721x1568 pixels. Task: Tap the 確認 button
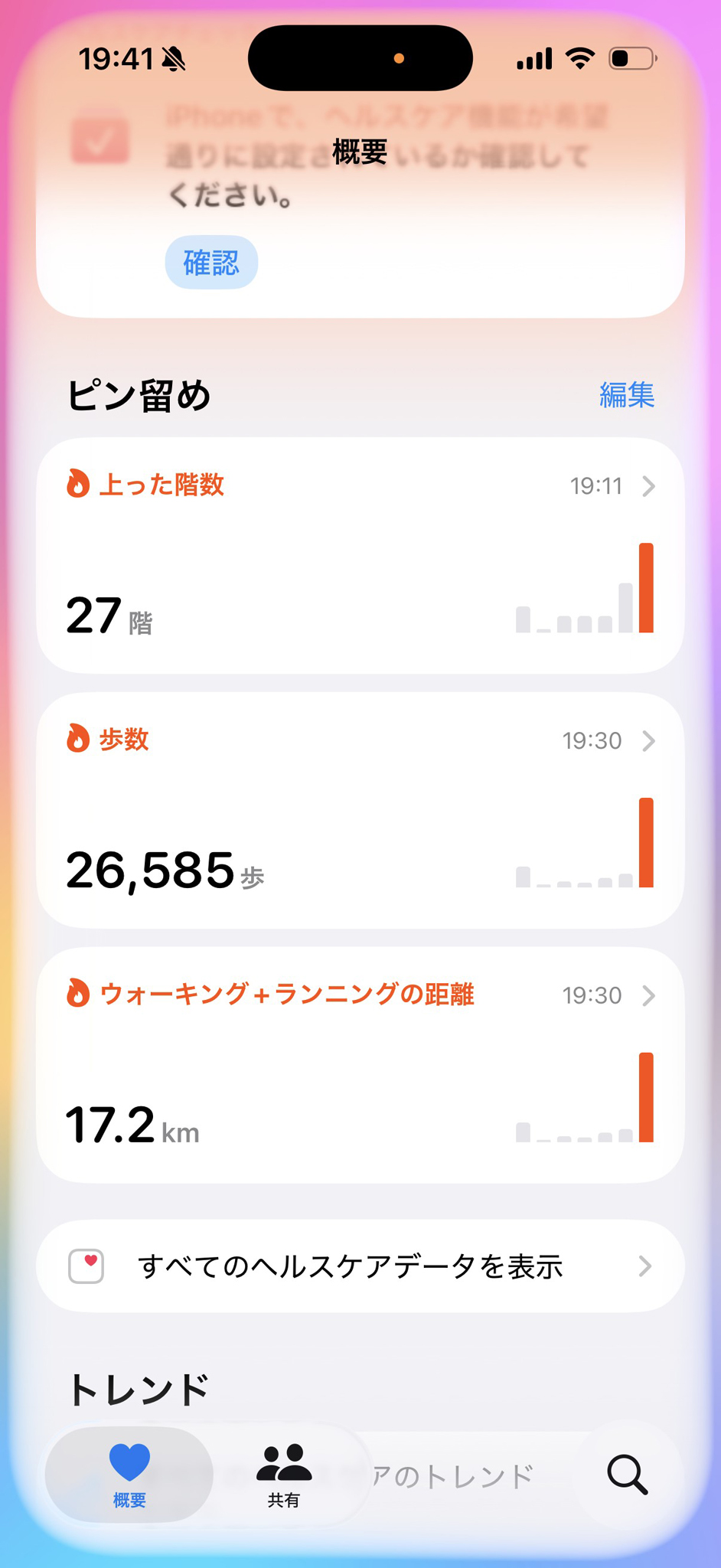coord(211,263)
